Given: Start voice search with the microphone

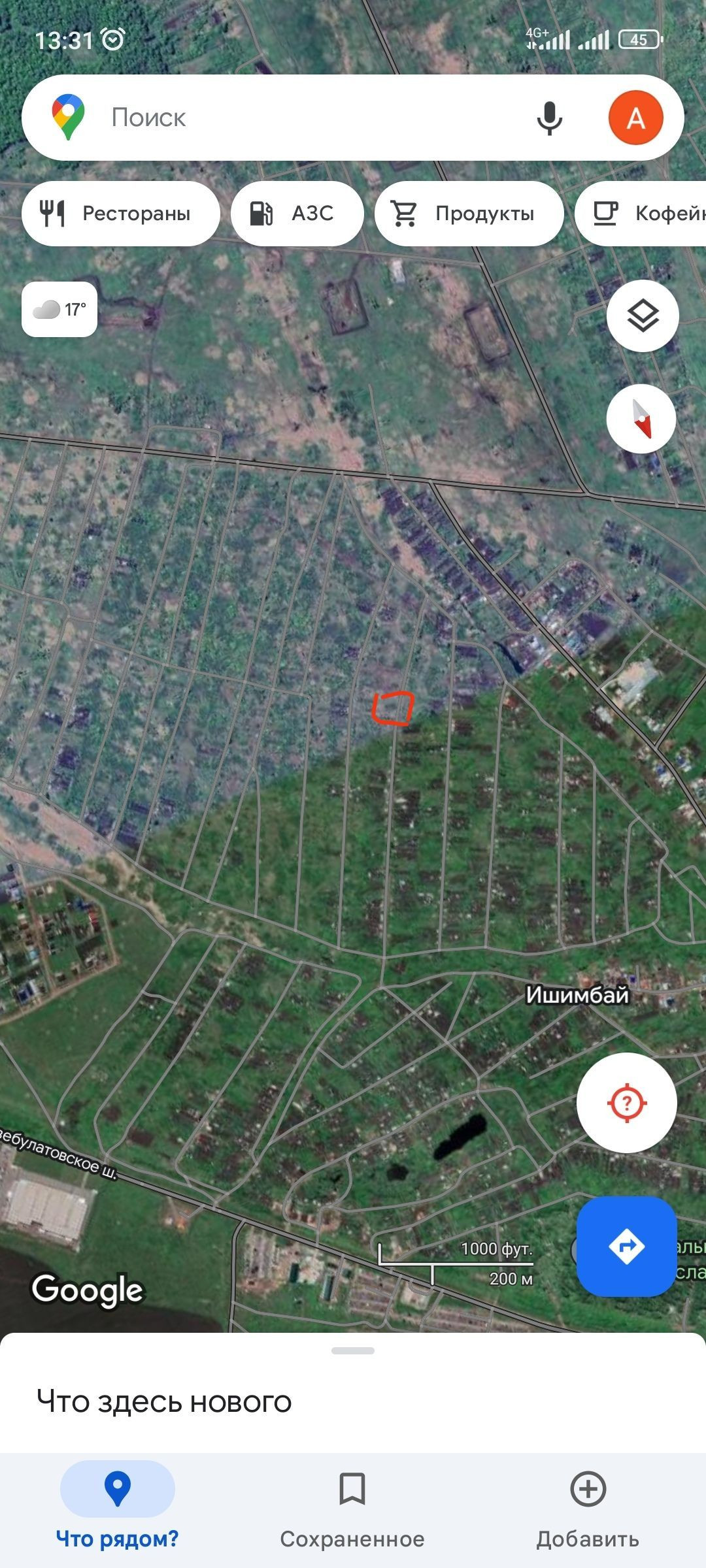Looking at the screenshot, I should 549,118.
